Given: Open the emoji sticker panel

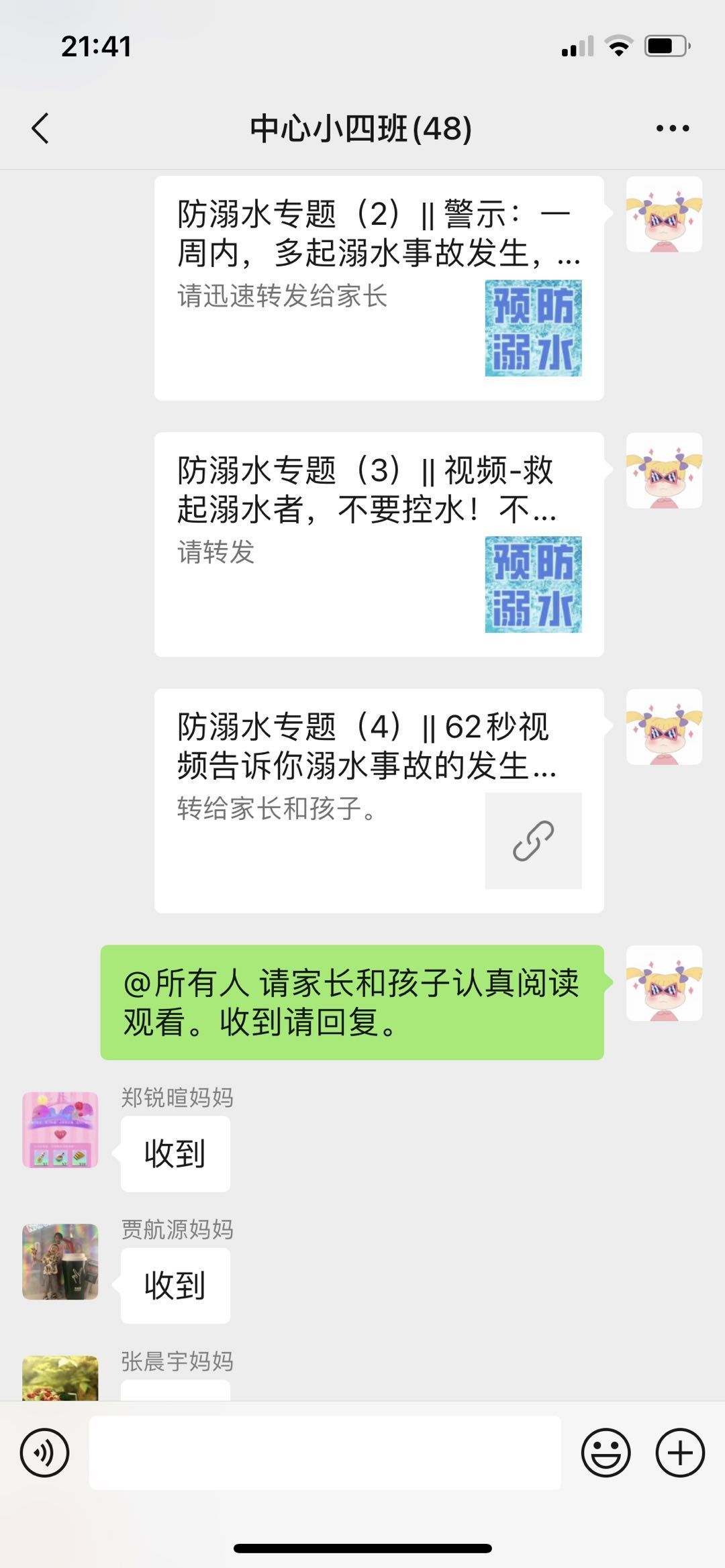Looking at the screenshot, I should pos(606,1453).
